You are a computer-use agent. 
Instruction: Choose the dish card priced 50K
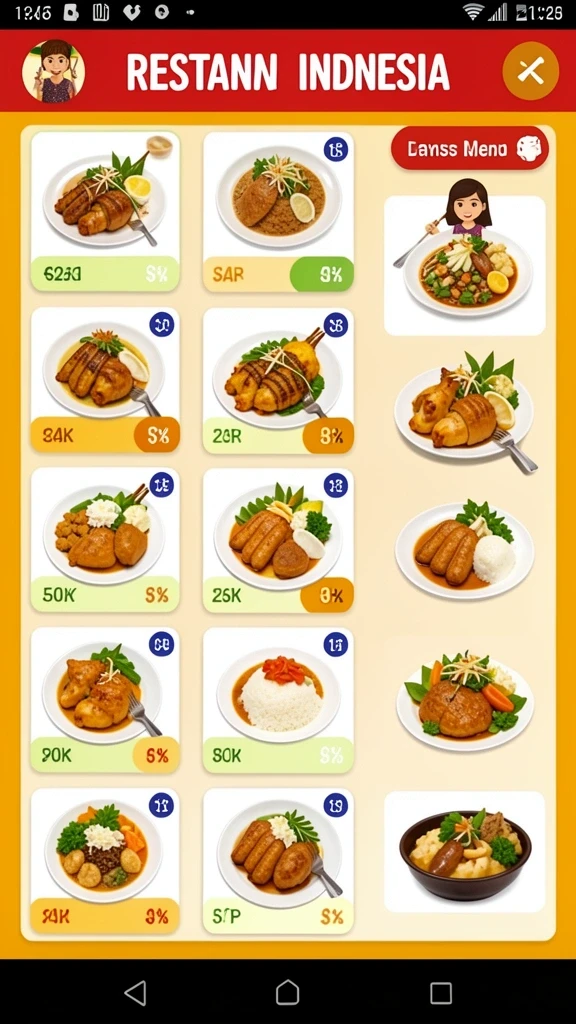point(105,539)
